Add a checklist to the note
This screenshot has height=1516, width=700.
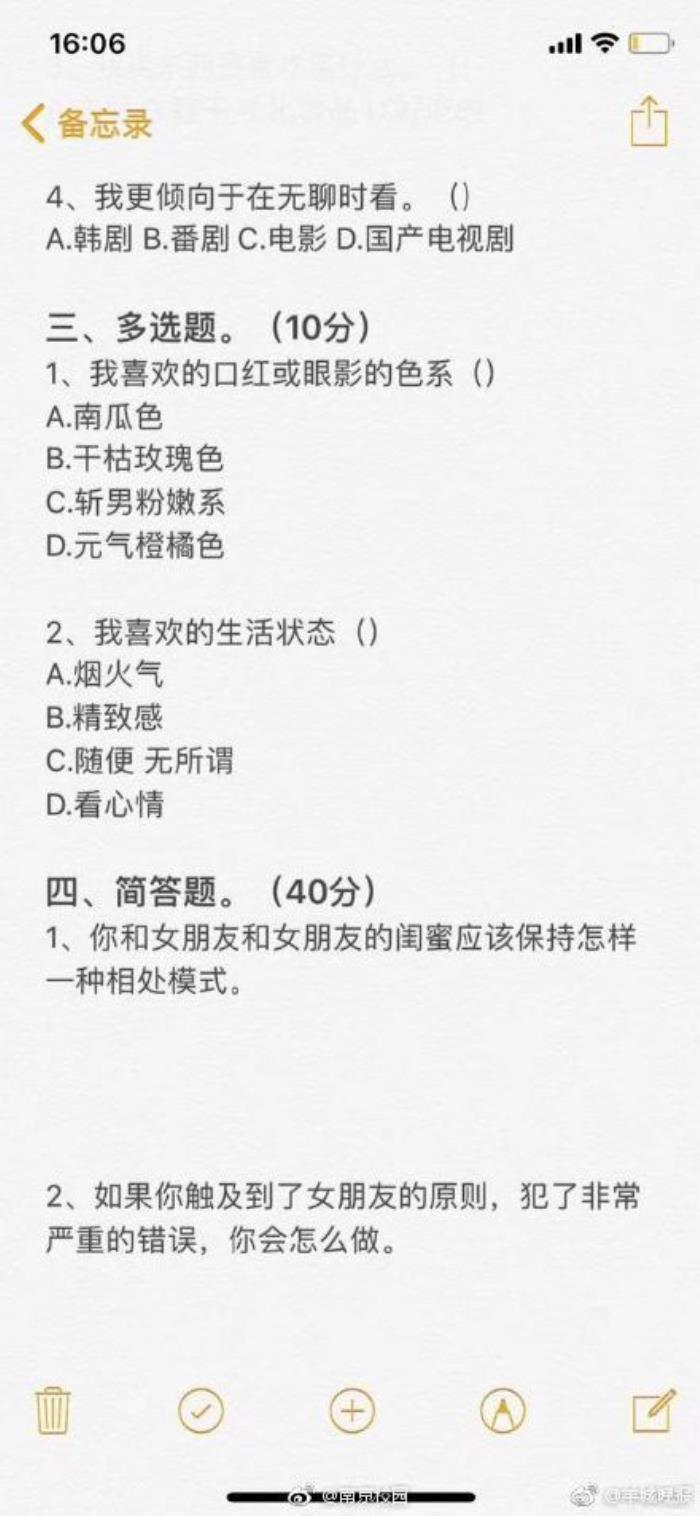click(x=201, y=1411)
